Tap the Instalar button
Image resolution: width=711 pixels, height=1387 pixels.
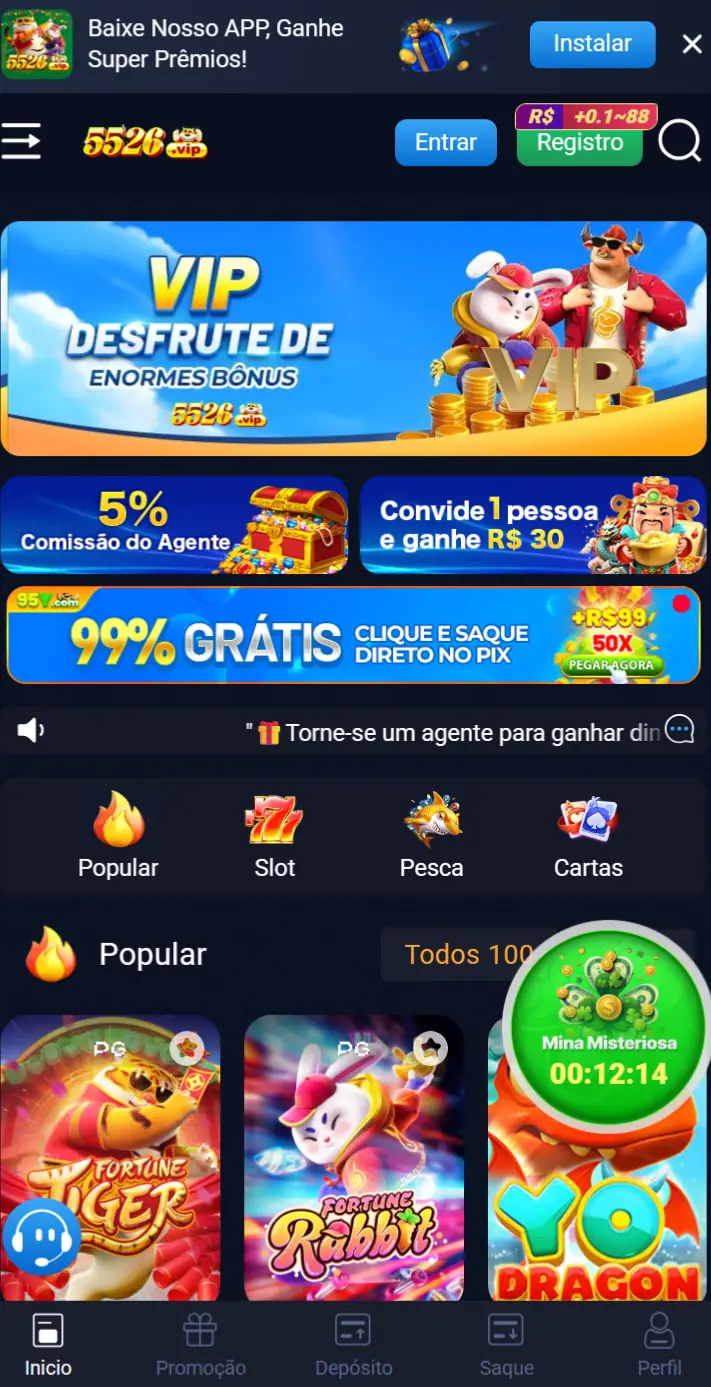pos(592,44)
